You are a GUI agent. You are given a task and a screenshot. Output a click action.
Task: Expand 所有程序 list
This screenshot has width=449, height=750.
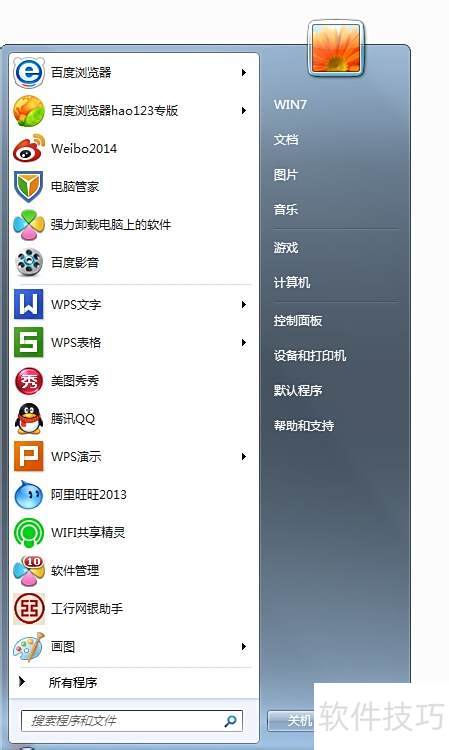[x=130, y=683]
